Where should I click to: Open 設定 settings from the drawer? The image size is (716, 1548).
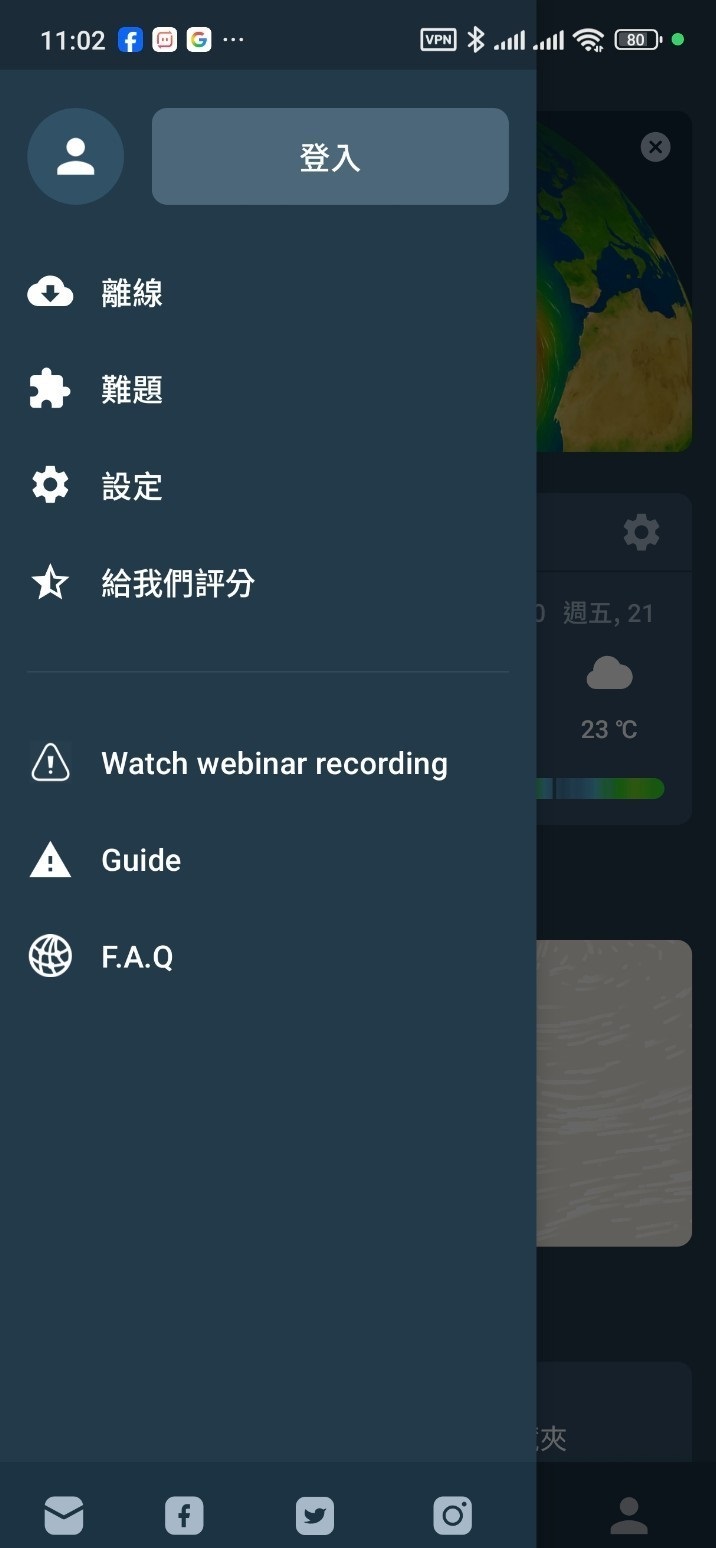[132, 487]
